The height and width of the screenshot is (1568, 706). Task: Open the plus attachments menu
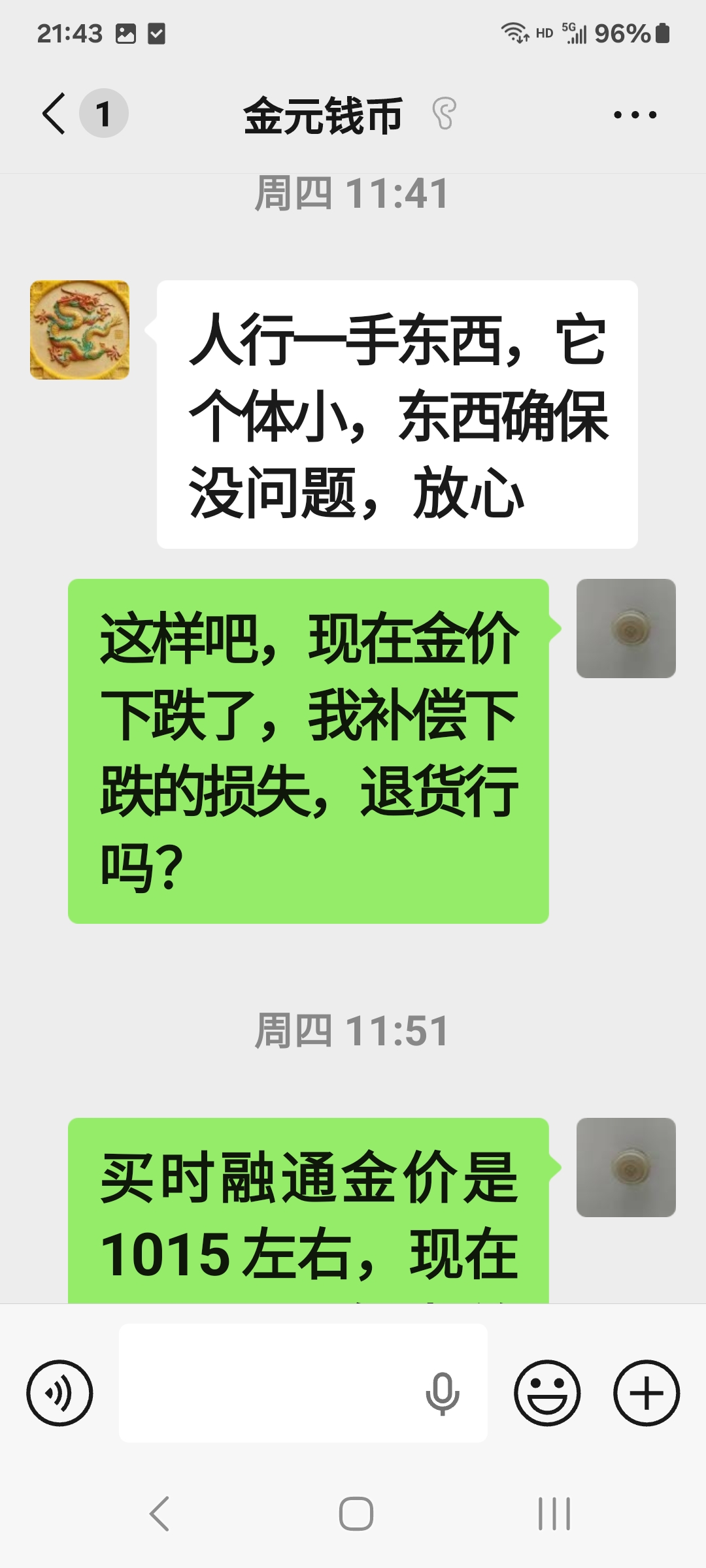[646, 1393]
